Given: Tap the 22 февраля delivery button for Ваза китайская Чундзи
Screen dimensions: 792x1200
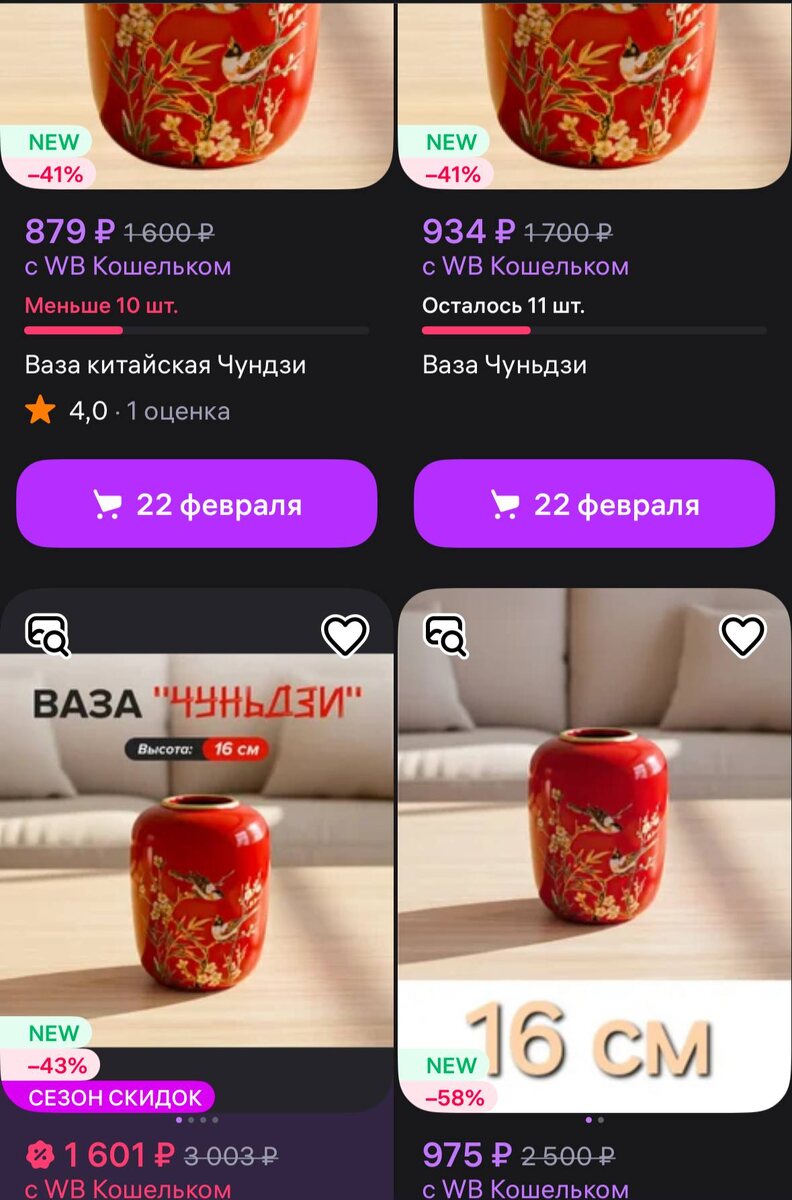Looking at the screenshot, I should 196,504.
